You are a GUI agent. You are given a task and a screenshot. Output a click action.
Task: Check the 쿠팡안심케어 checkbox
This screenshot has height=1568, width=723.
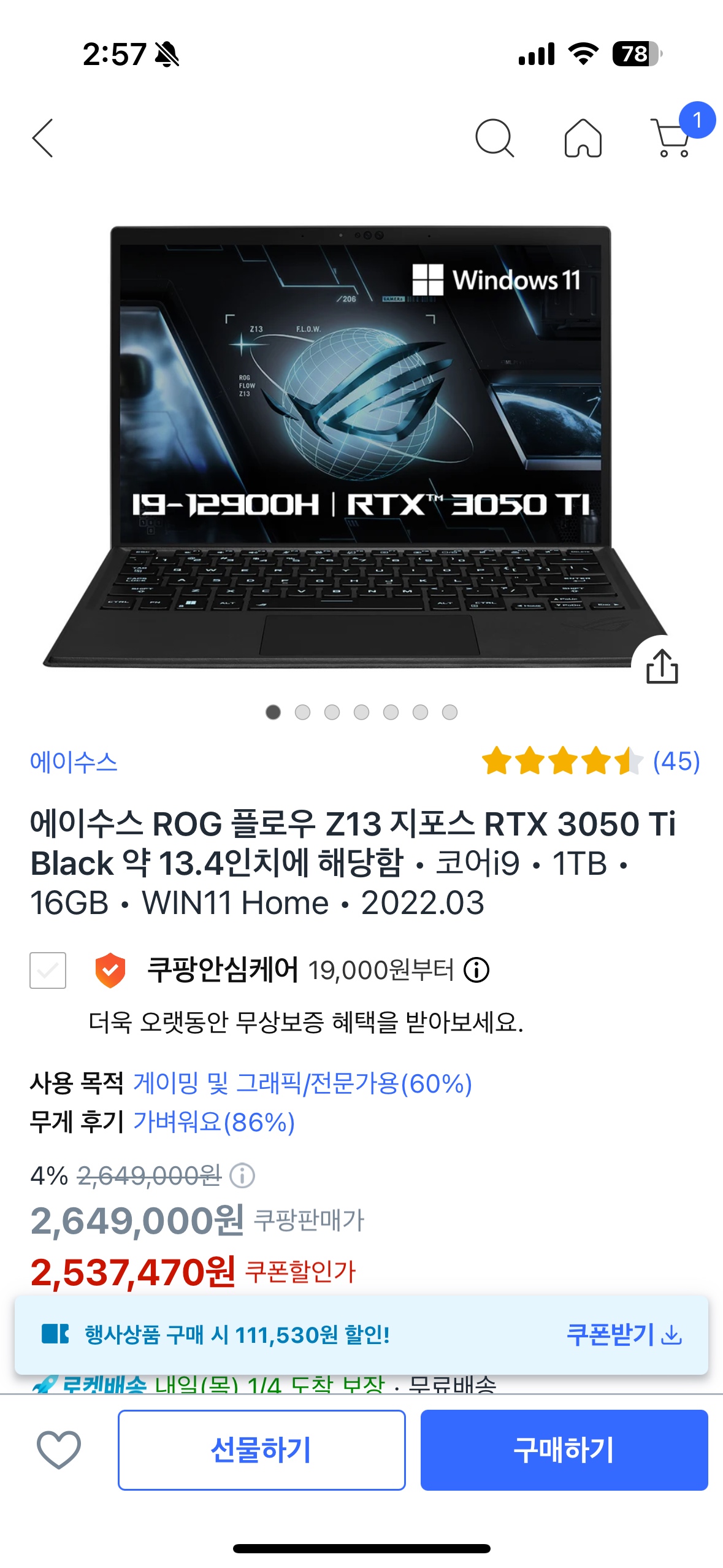tap(48, 970)
